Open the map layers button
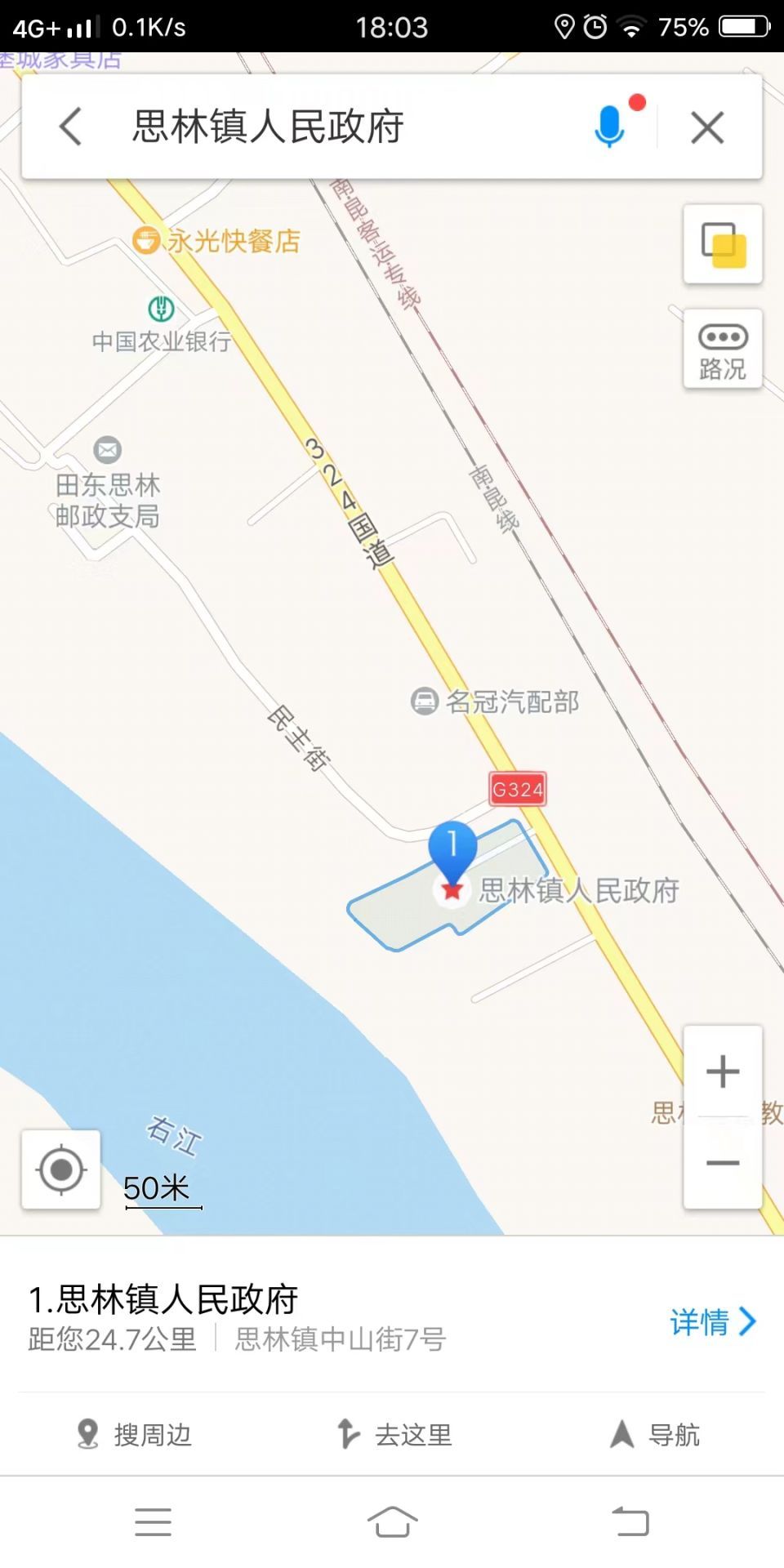Image resolution: width=784 pixels, height=1568 pixels. [x=723, y=244]
